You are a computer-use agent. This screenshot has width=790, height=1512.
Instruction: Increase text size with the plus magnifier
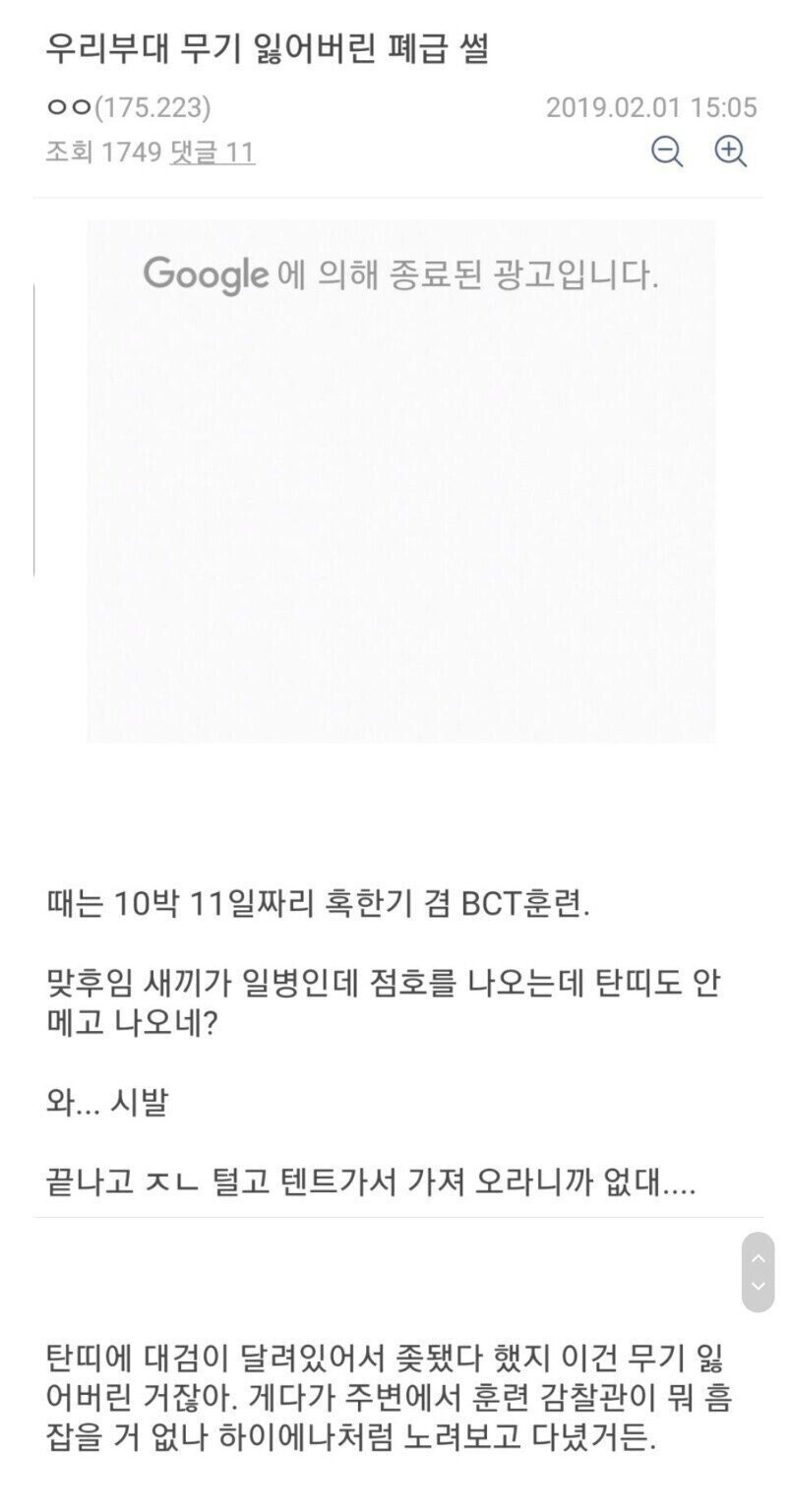[730, 151]
